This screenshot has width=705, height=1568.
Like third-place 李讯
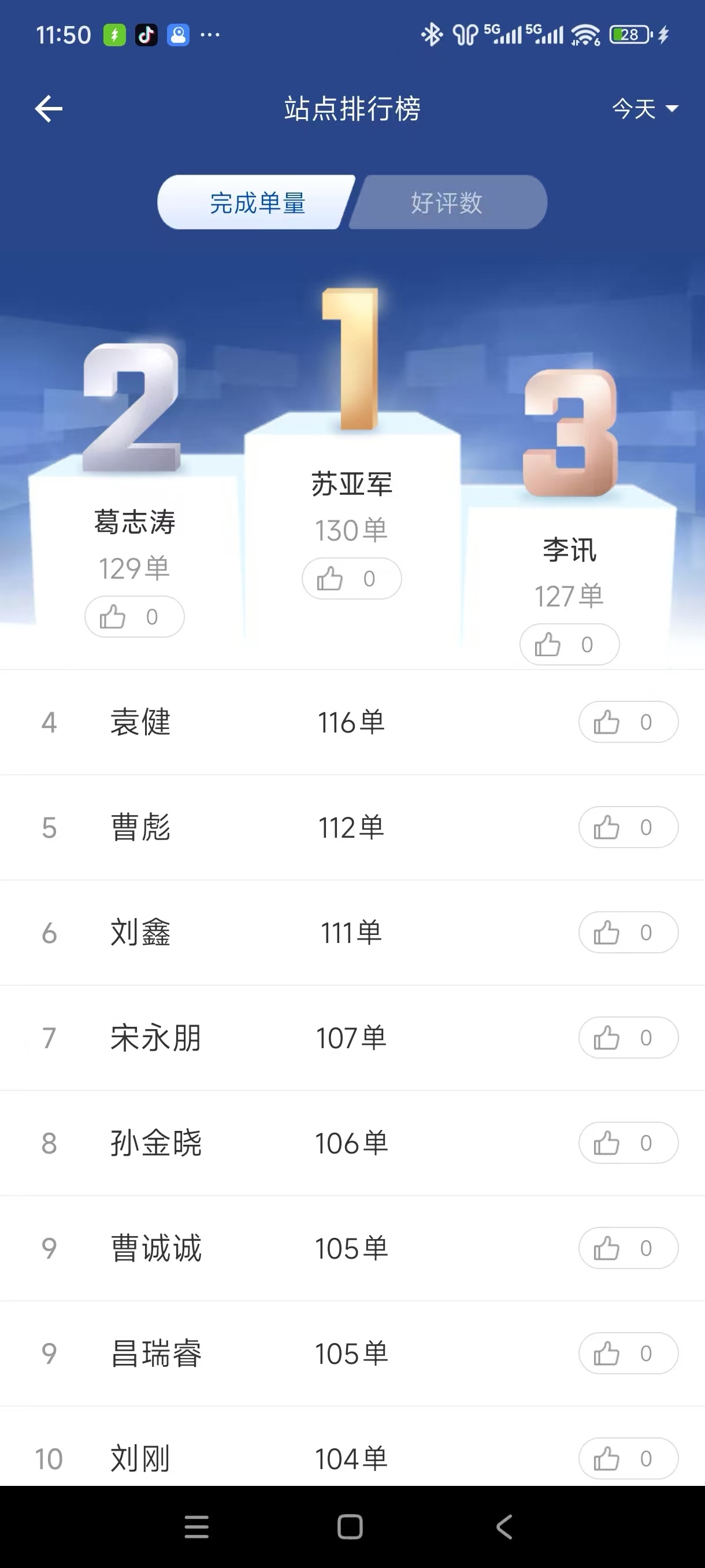pos(569,645)
